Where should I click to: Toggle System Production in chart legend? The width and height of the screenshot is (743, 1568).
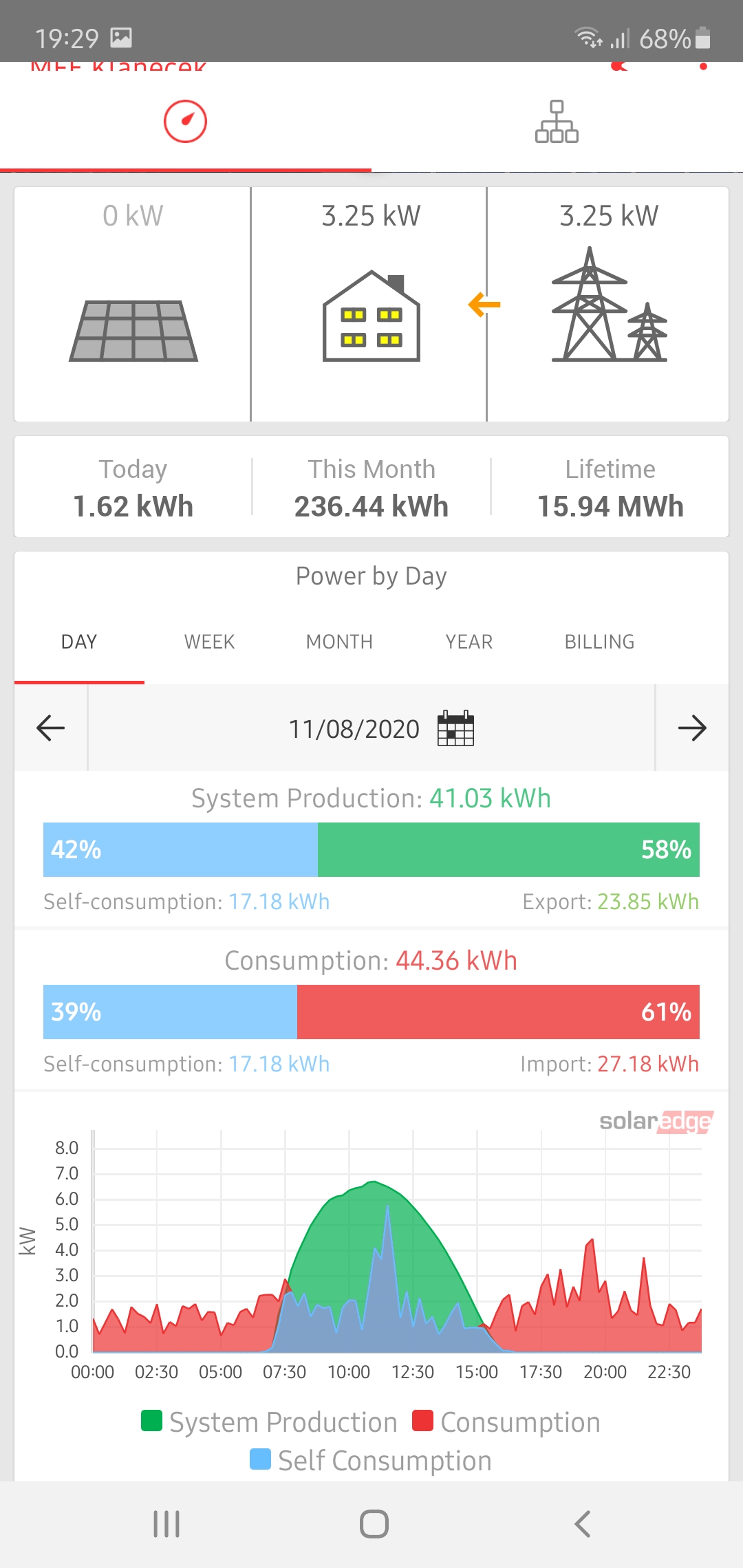pos(269,1422)
